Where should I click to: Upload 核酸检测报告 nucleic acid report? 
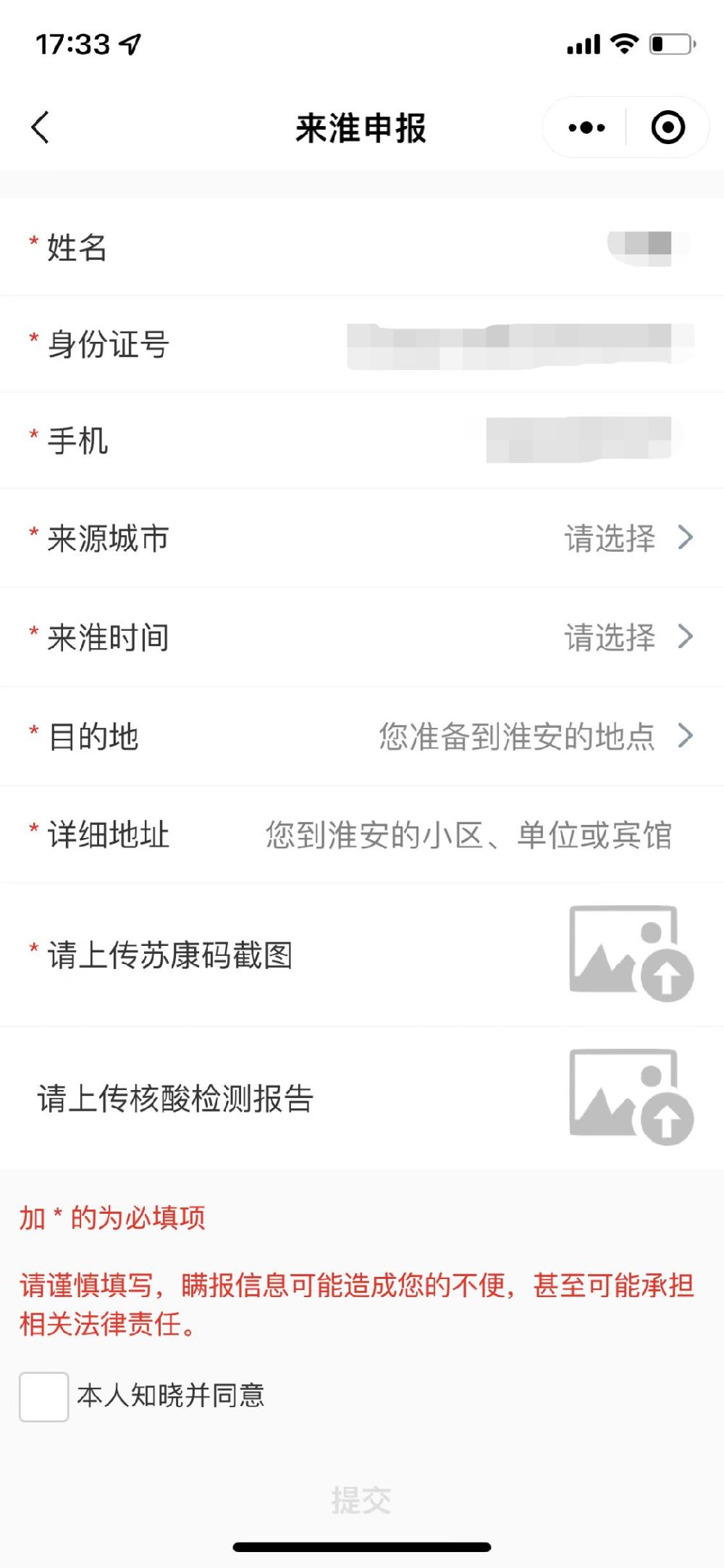(x=631, y=1097)
